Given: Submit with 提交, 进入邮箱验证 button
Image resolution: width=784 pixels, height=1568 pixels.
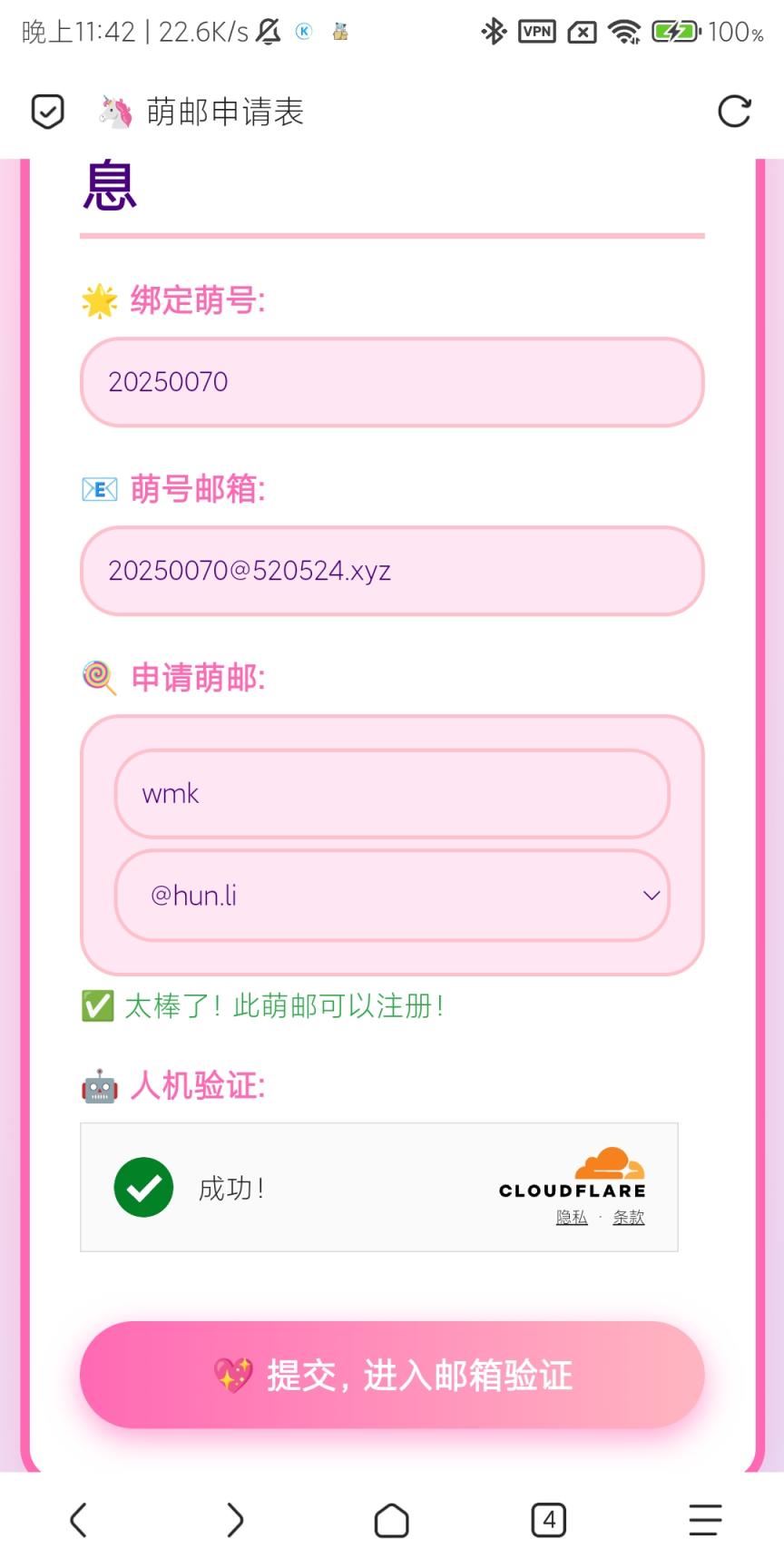Looking at the screenshot, I should click(392, 1375).
